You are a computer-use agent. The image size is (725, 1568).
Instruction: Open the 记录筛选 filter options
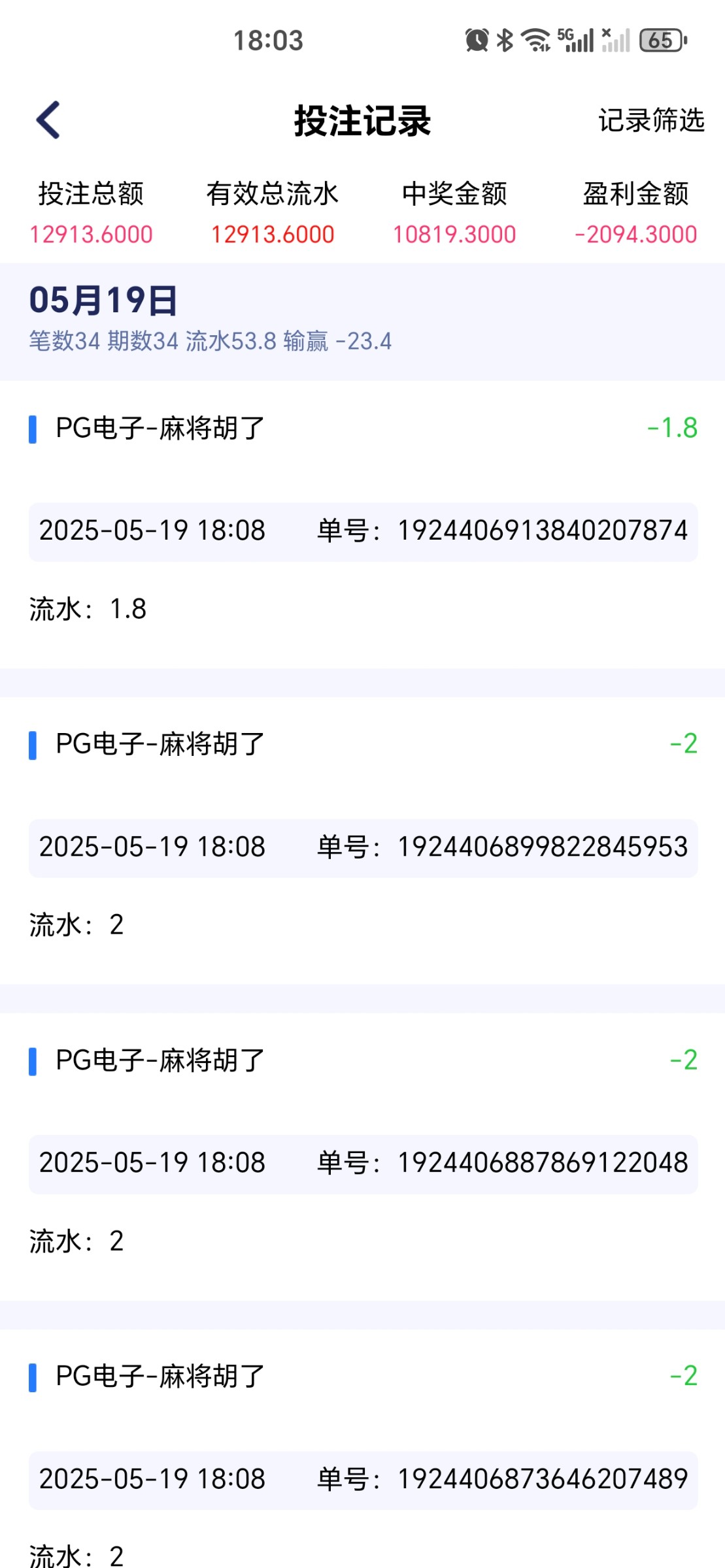651,120
